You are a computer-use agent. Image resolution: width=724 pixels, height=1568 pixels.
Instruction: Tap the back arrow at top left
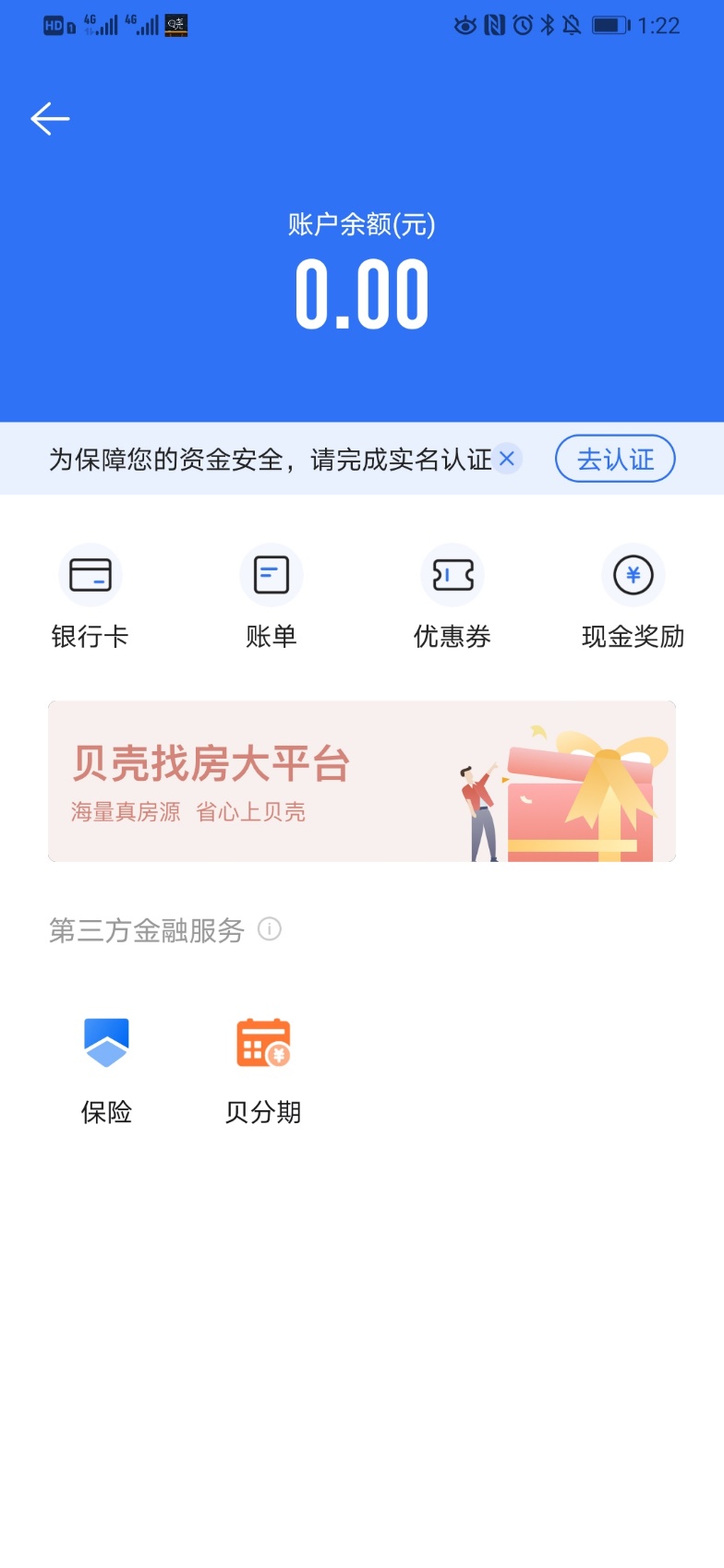click(51, 118)
